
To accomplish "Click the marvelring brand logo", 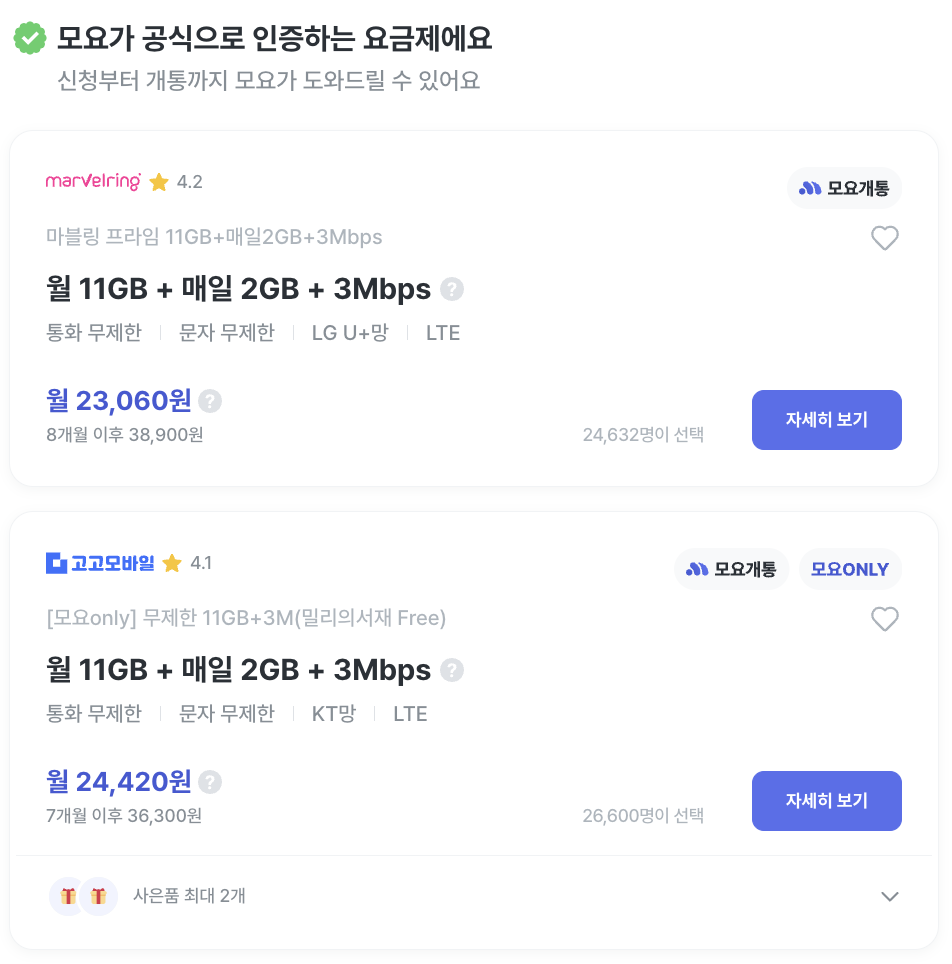I will tap(94, 183).
